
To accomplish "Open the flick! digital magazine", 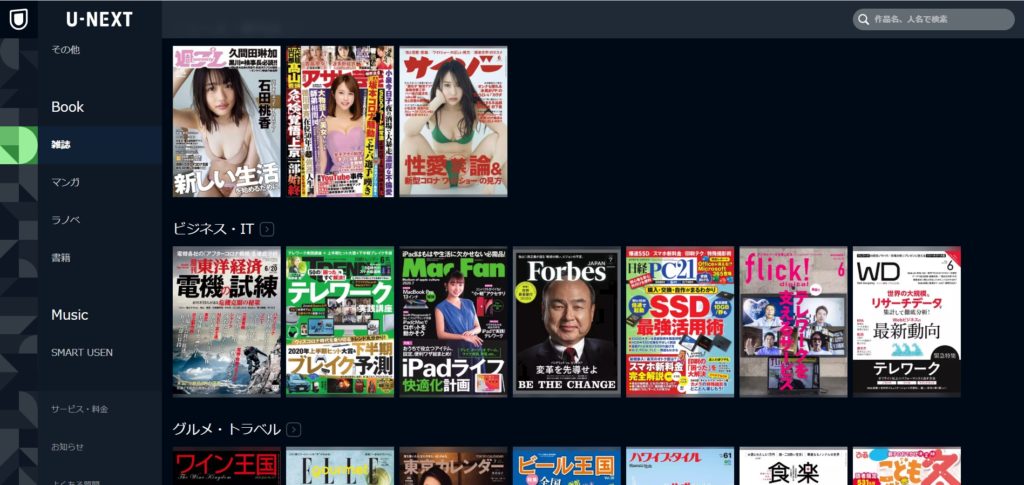I will pyautogui.click(x=793, y=321).
